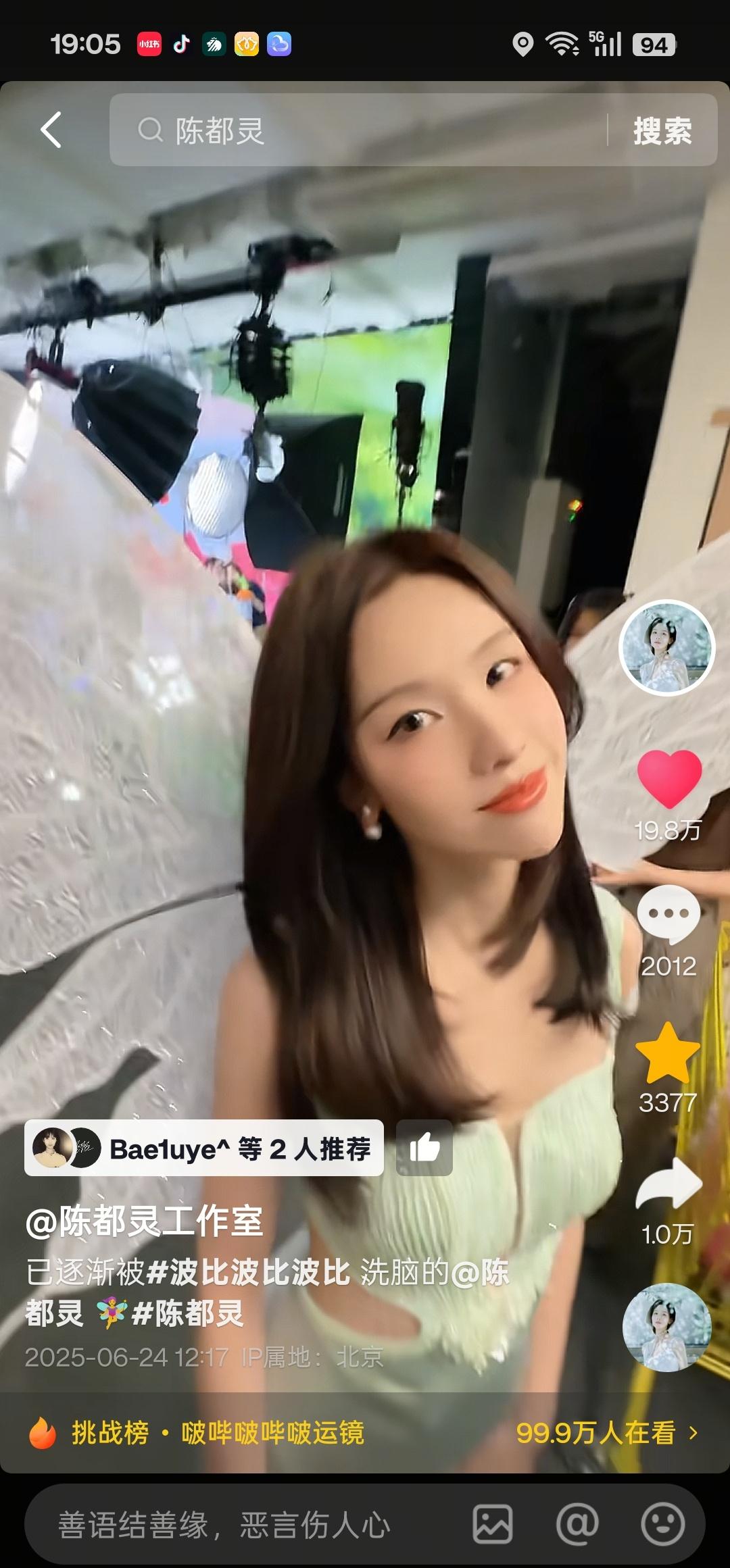Tap the search field showing 陈都灵
Screen dimensions: 730x1568
pyautogui.click(x=358, y=130)
